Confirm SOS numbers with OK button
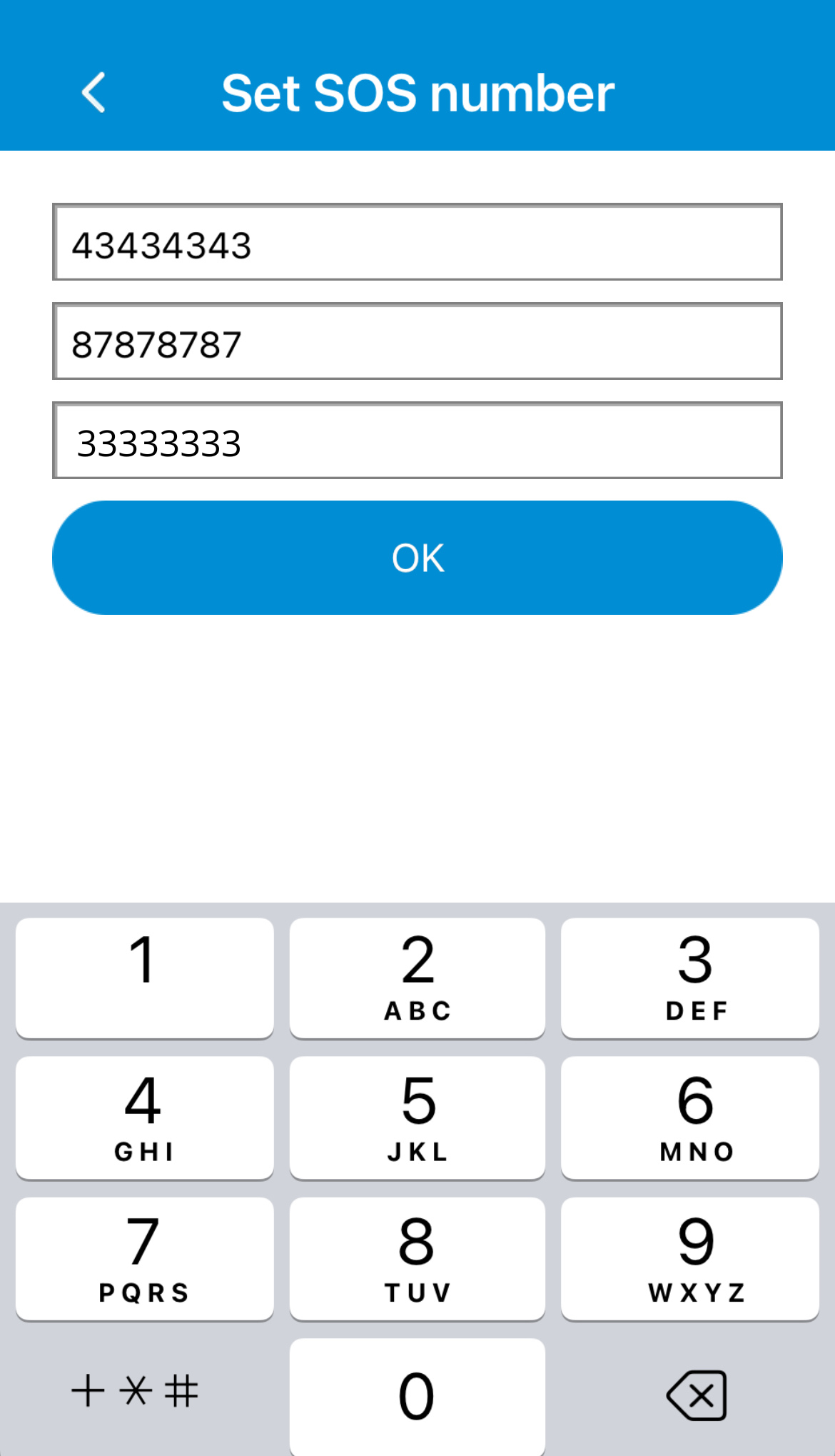Image resolution: width=835 pixels, height=1456 pixels. pyautogui.click(x=417, y=558)
